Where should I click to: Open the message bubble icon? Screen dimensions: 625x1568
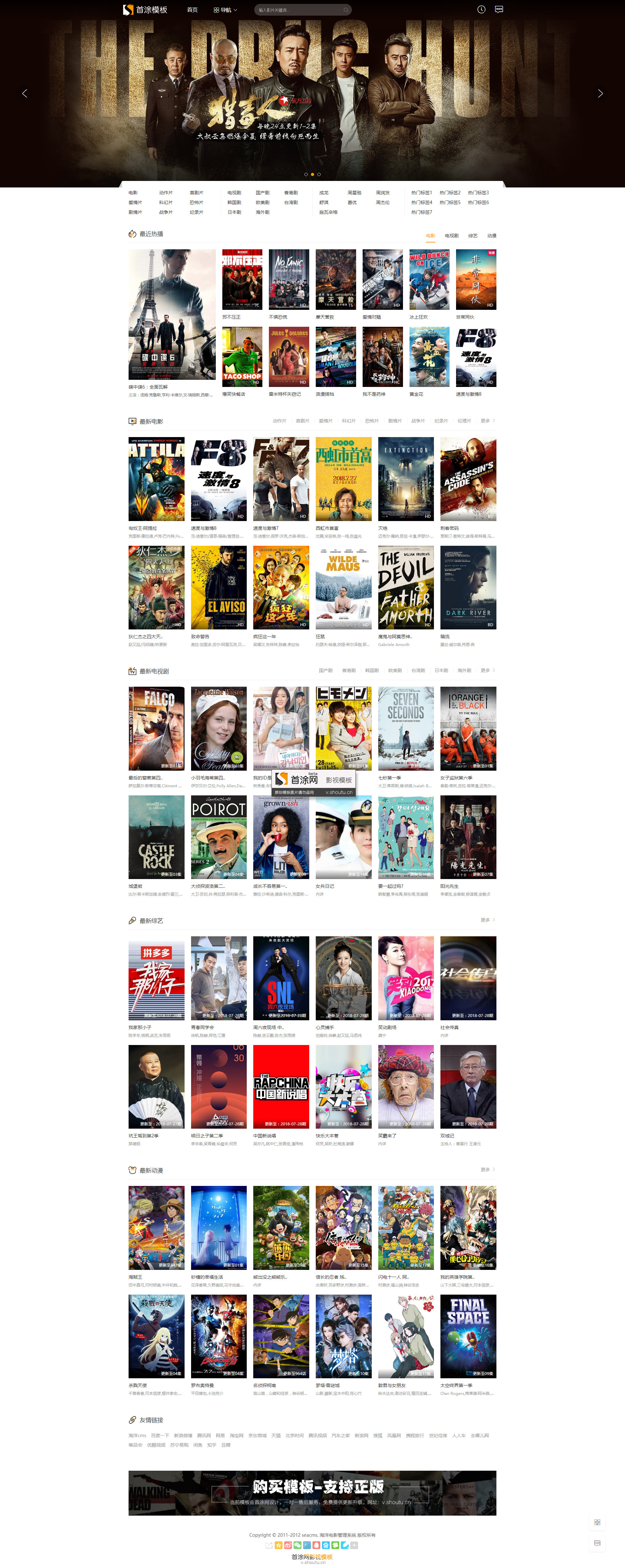(x=499, y=9)
